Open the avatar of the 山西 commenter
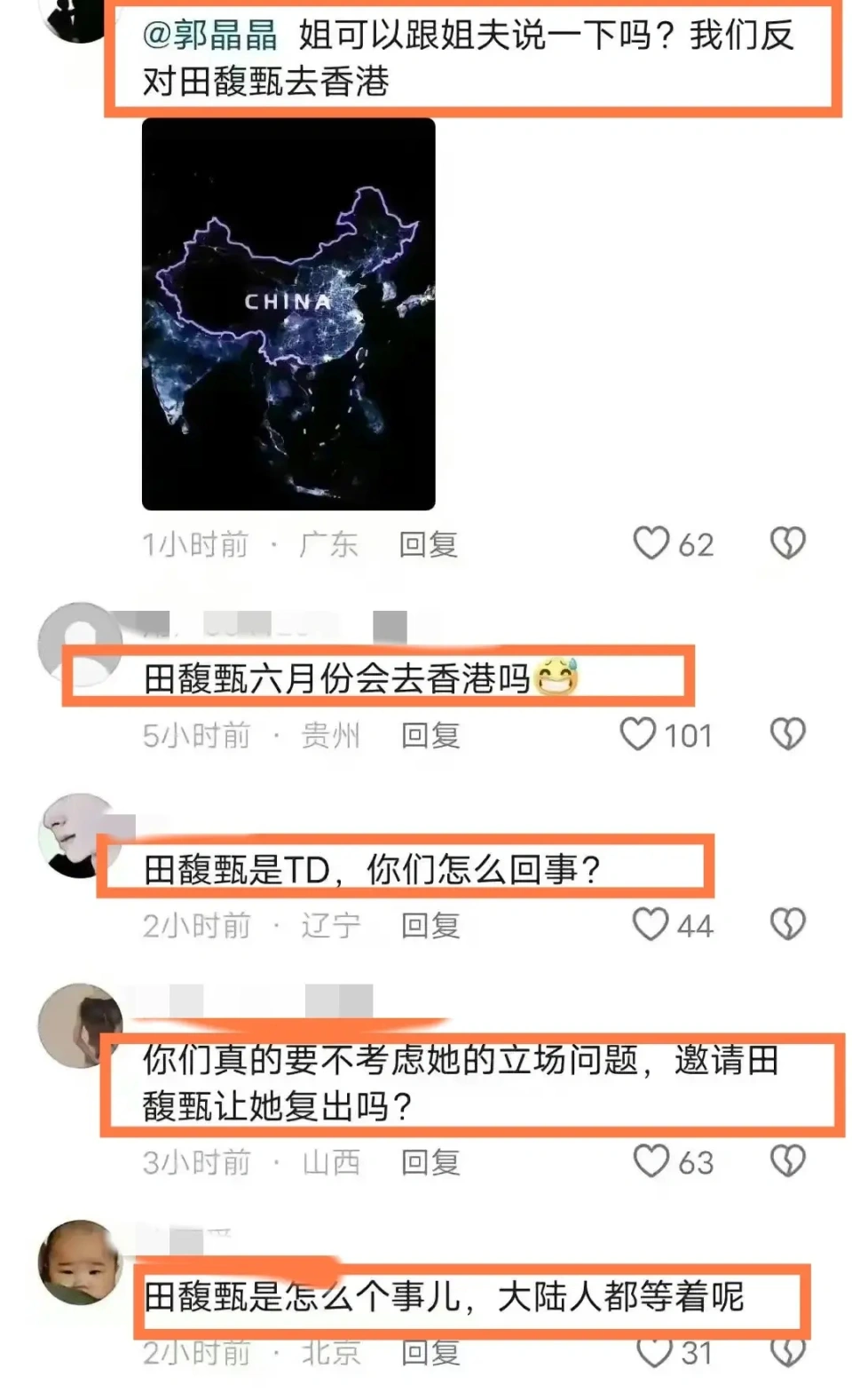852x1400 pixels. (80, 1025)
